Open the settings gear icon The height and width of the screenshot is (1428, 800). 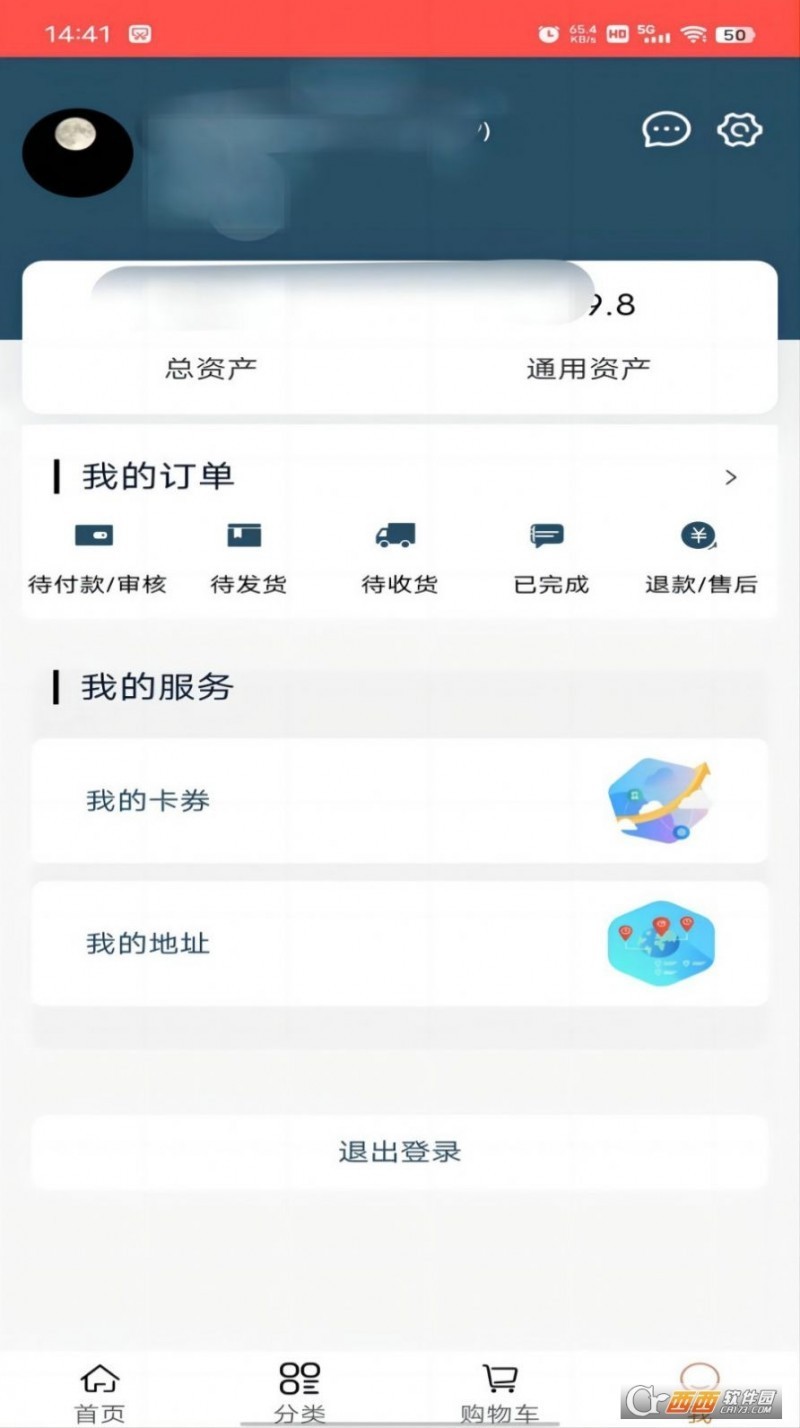740,130
